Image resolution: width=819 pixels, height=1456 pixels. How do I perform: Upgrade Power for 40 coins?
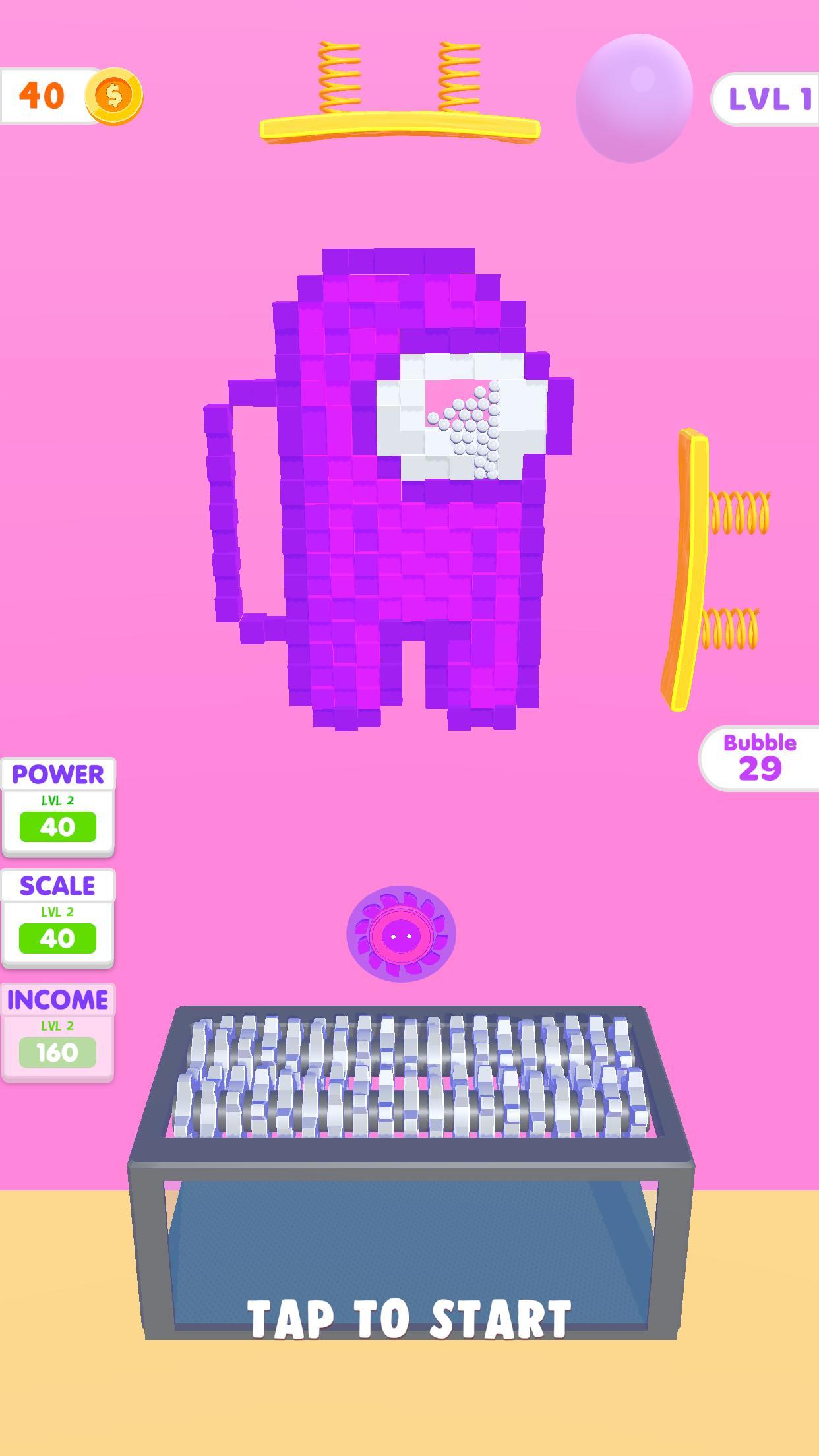point(57,826)
